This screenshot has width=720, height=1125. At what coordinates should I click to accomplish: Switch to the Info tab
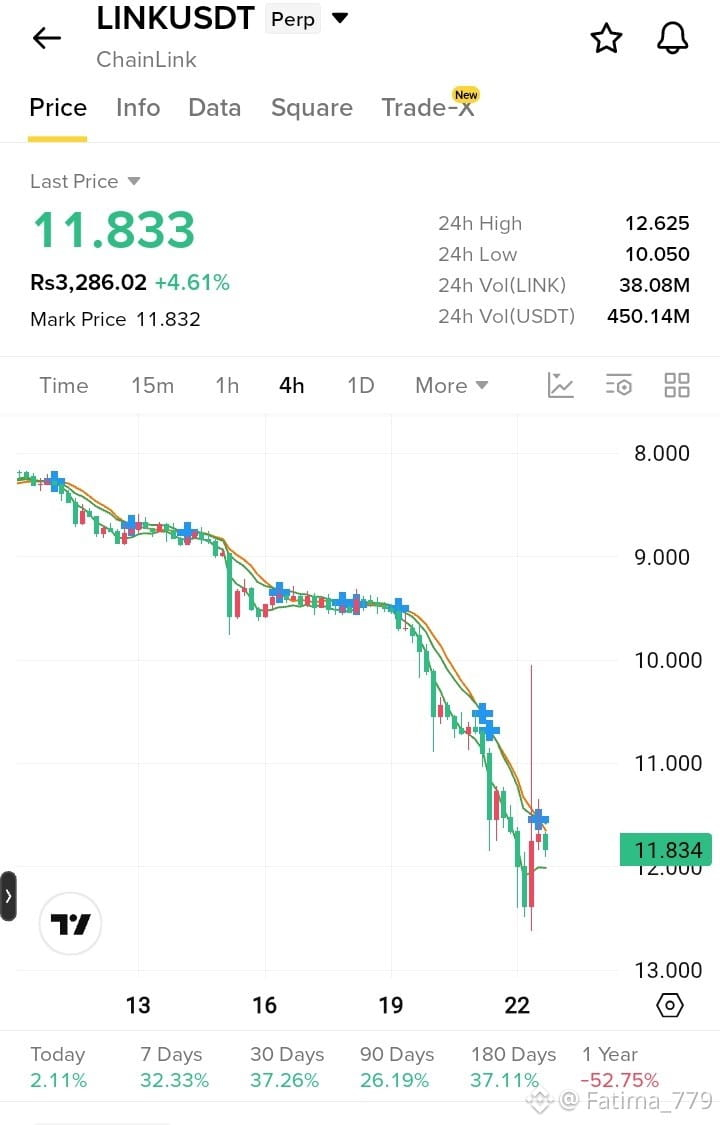[138, 108]
